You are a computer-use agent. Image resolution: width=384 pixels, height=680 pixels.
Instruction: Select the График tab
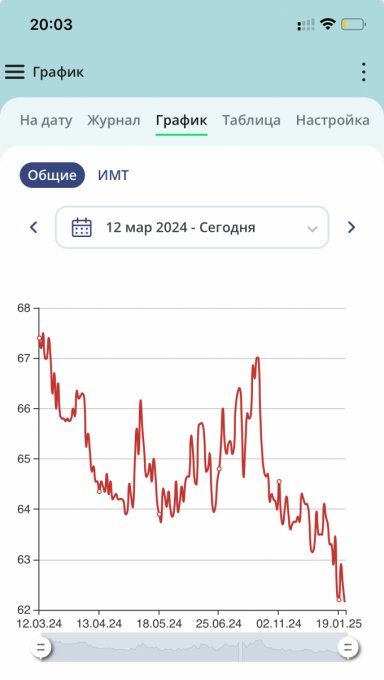181,120
